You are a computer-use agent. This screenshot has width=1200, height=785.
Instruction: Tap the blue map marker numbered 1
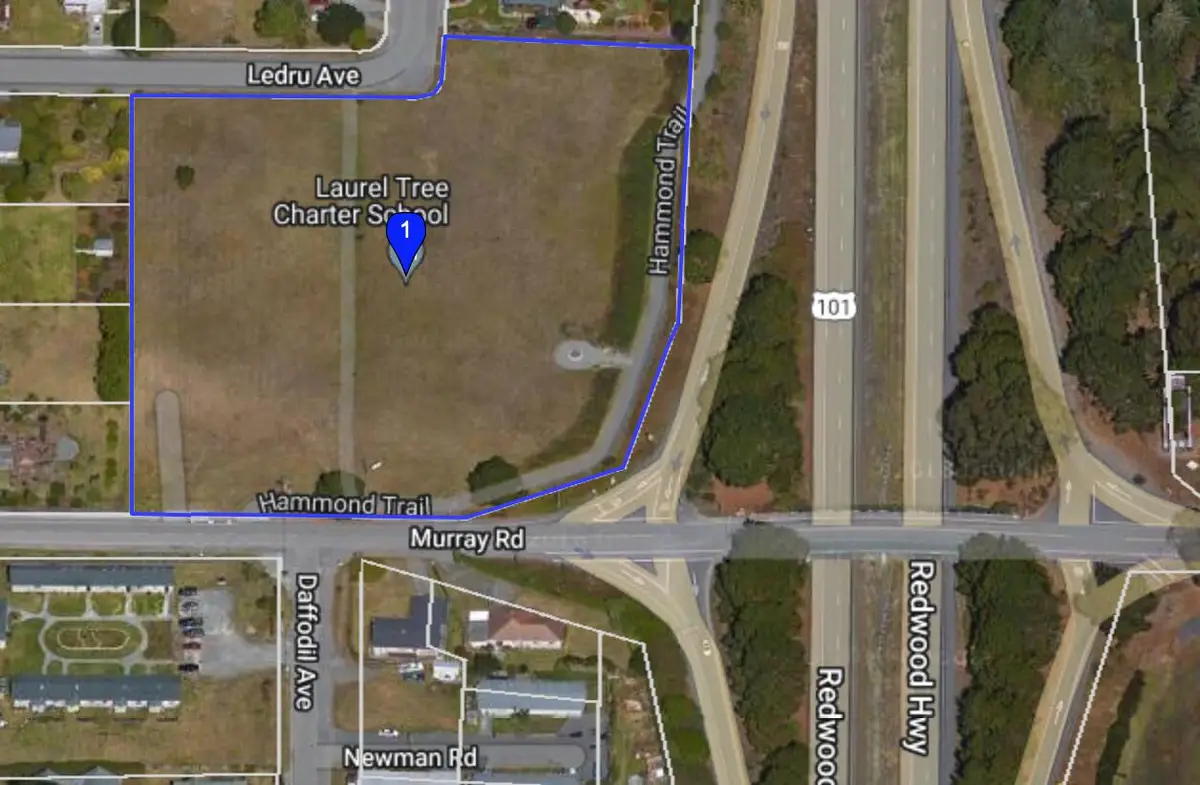click(406, 240)
